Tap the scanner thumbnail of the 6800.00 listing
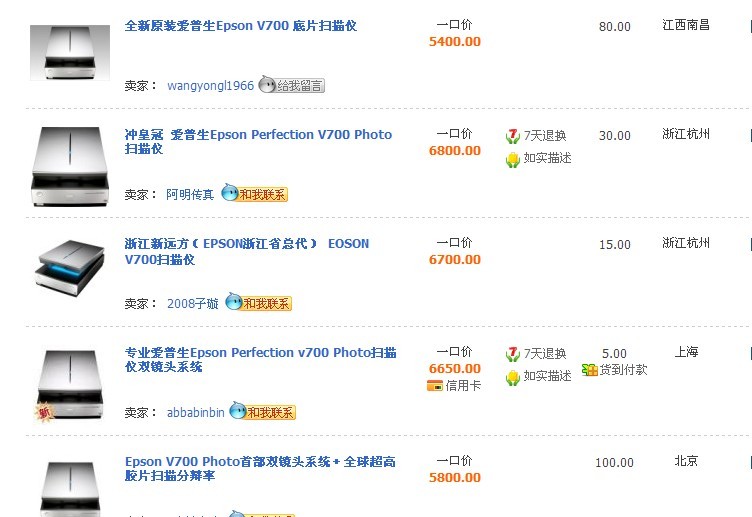This screenshot has height=517, width=752. (x=67, y=165)
